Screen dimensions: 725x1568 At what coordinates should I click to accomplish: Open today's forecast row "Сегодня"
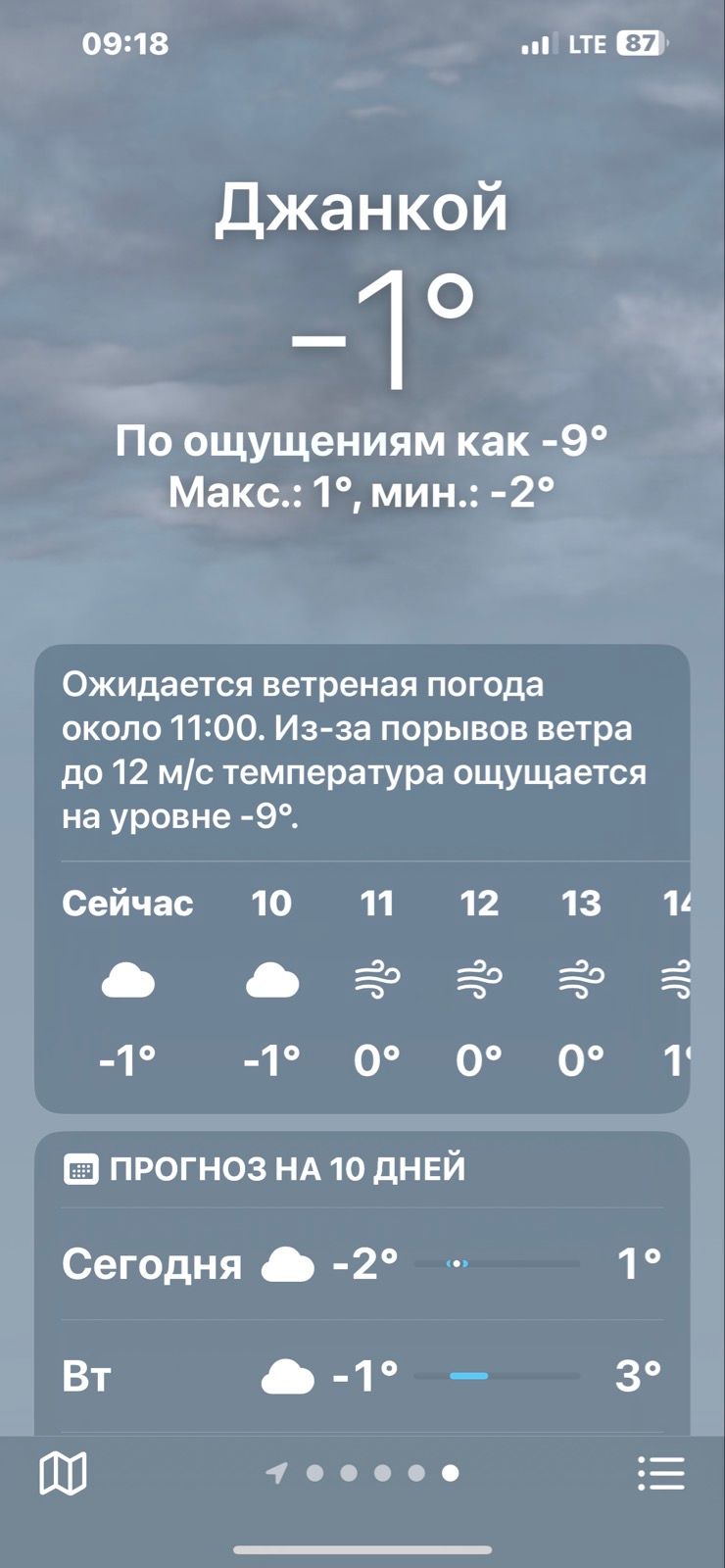[362, 1264]
